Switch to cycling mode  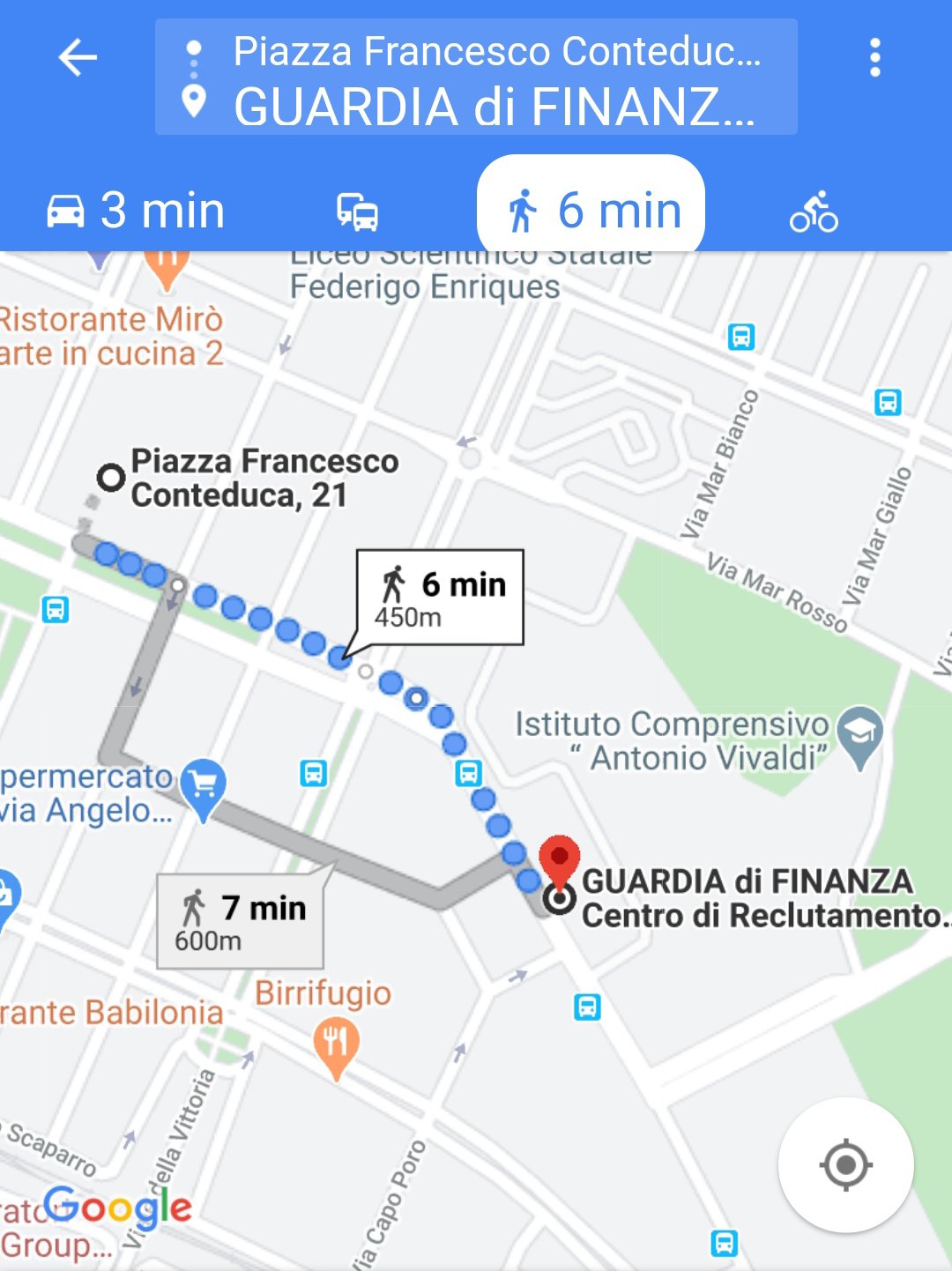point(813,212)
